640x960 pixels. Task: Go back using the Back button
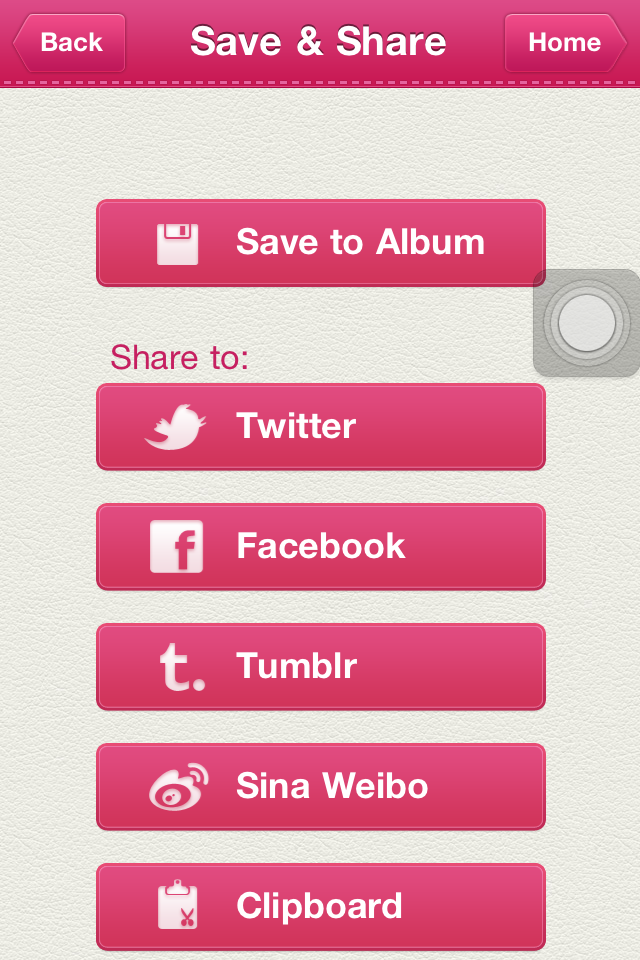click(x=69, y=43)
